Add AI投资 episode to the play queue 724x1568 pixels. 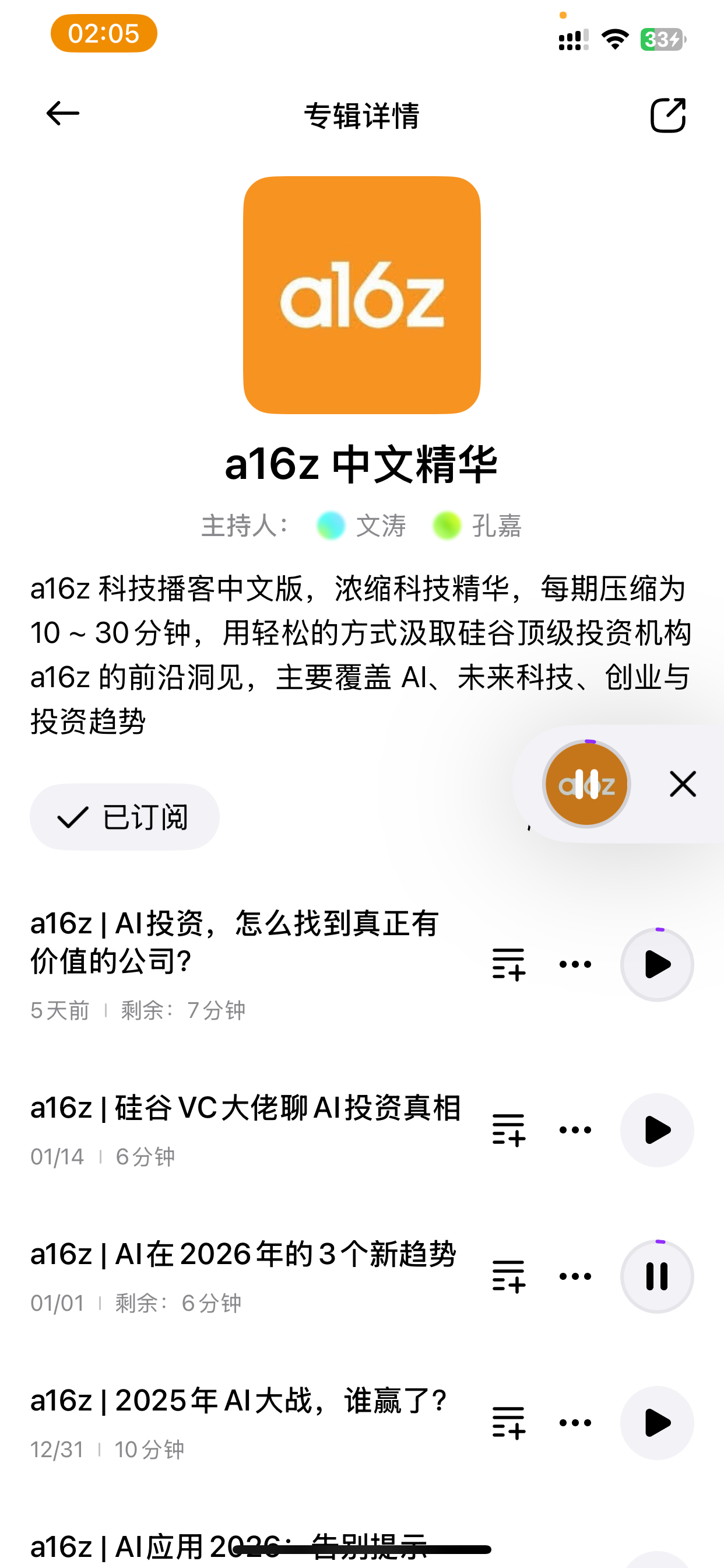pyautogui.click(x=509, y=965)
